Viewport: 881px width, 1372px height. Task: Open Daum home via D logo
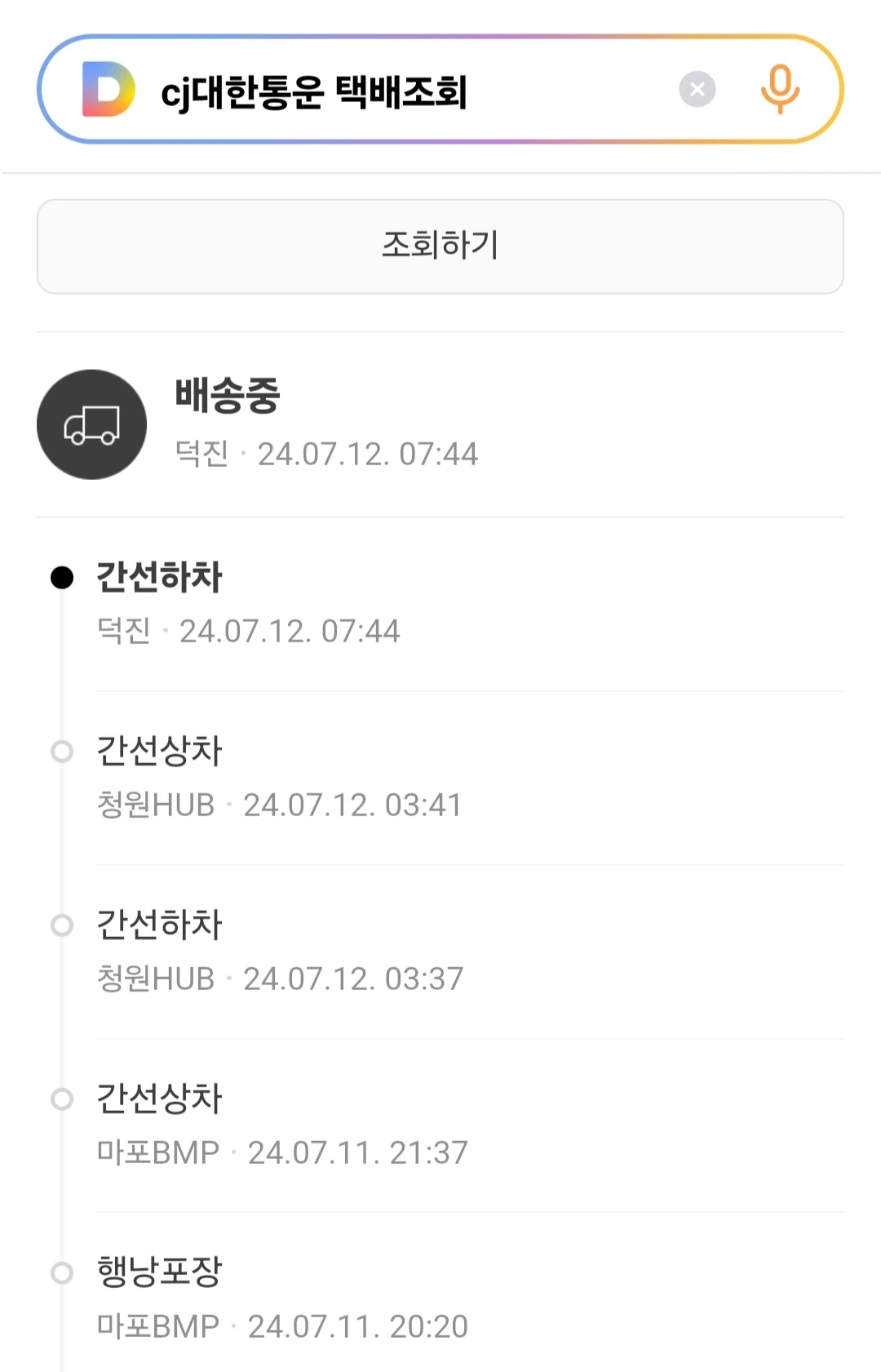pyautogui.click(x=108, y=89)
